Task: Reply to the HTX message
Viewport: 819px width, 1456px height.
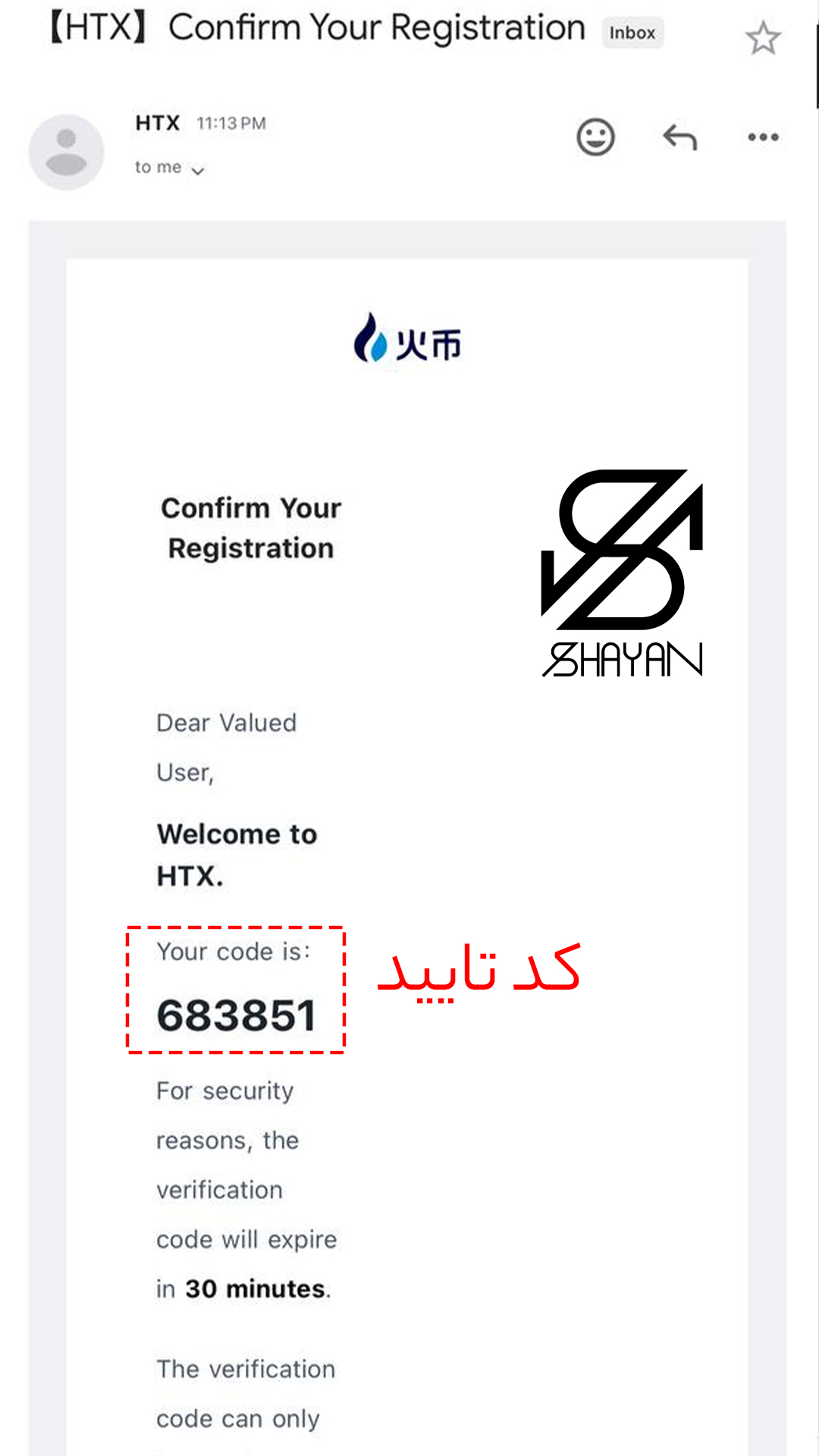Action: point(679,137)
